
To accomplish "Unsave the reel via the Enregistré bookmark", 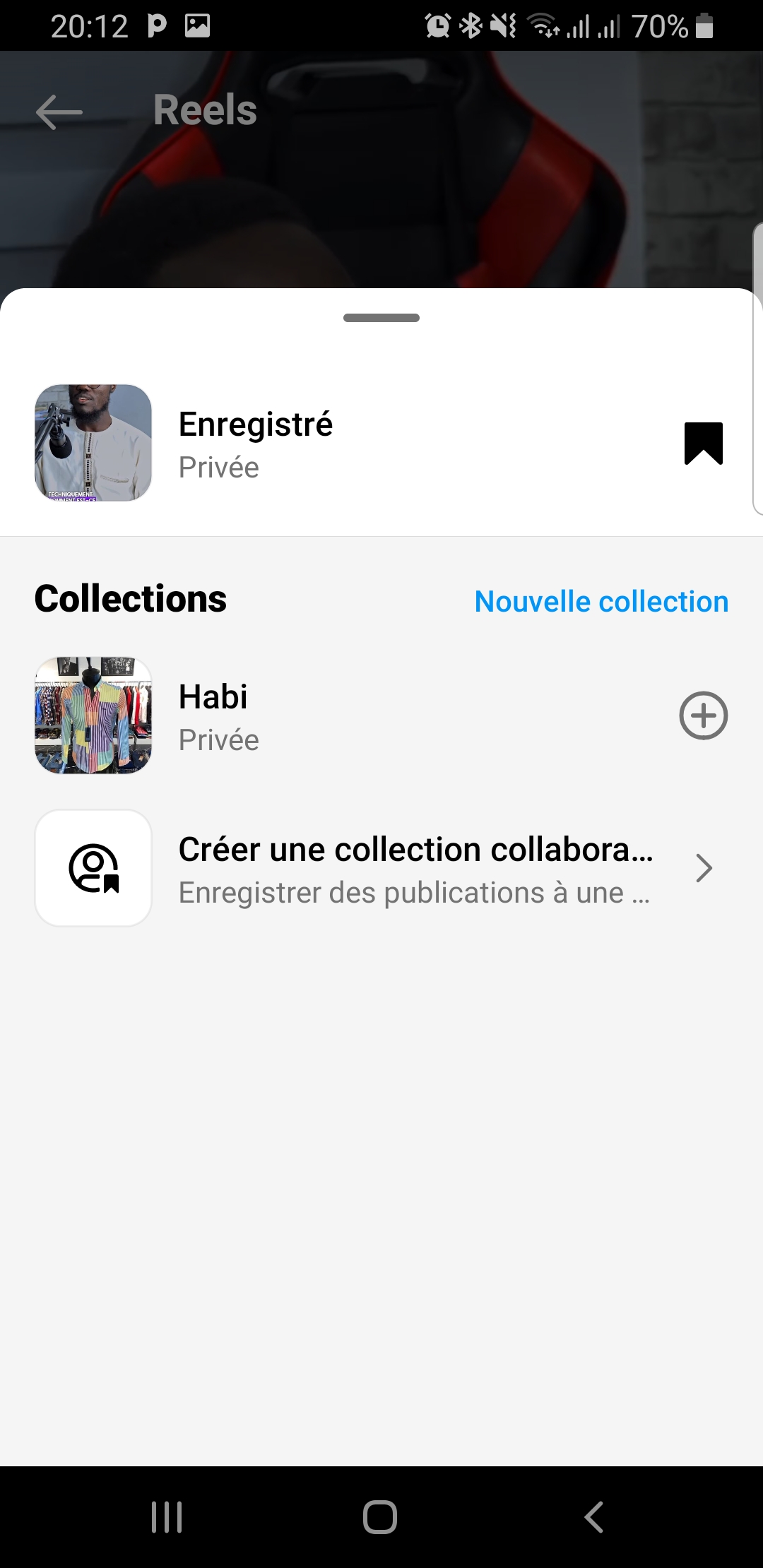I will click(703, 444).
